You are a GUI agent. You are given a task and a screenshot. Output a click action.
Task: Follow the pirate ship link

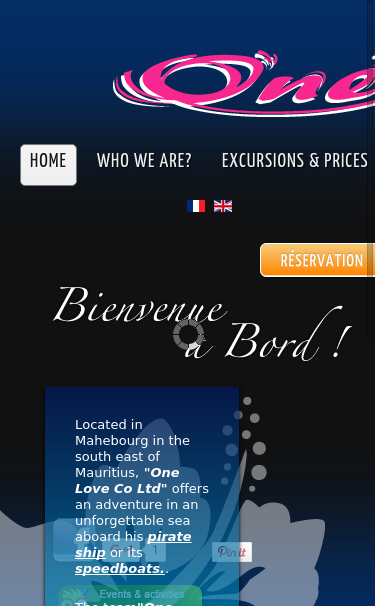[x=133, y=545]
